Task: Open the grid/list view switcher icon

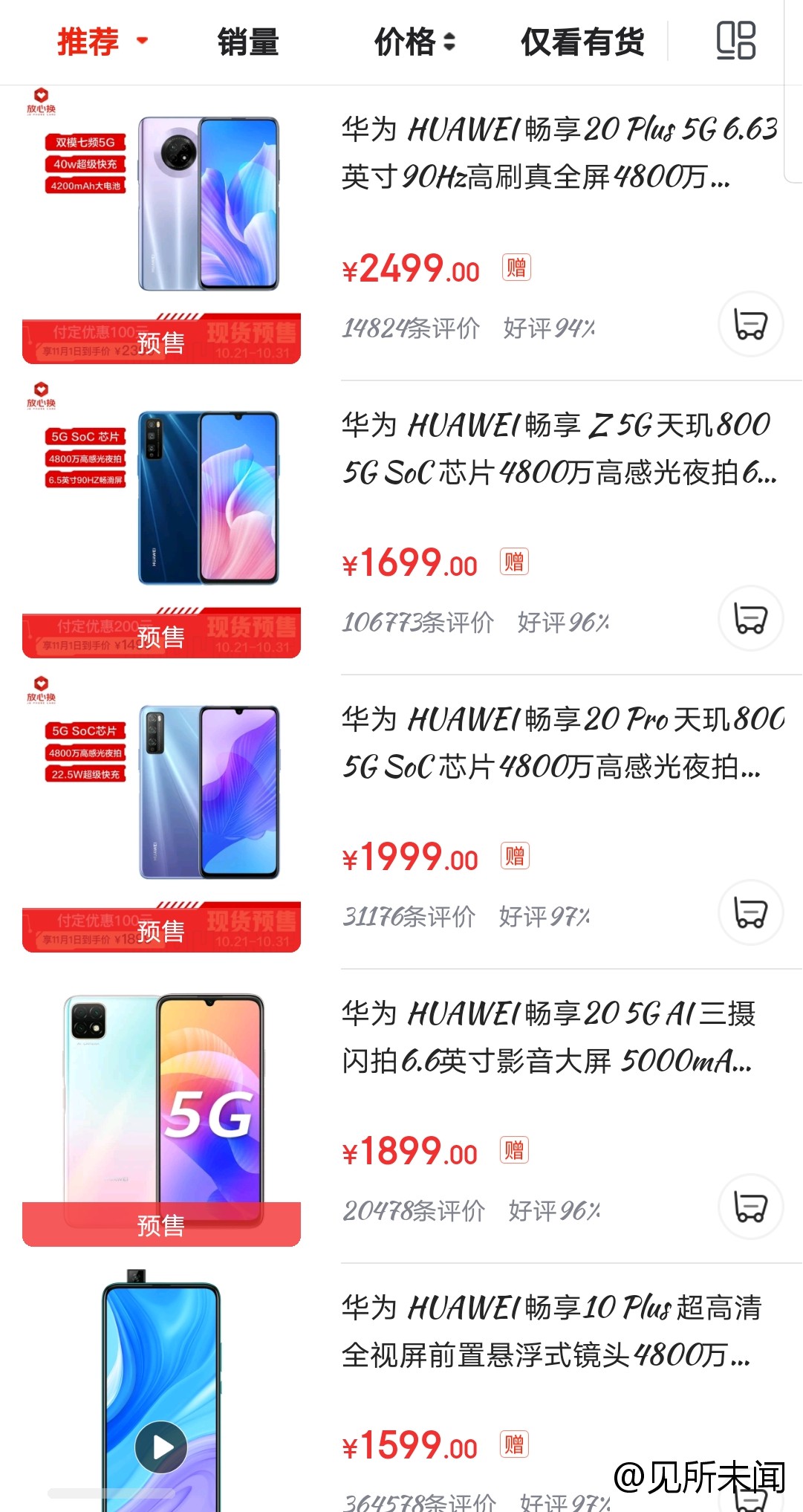Action: pyautogui.click(x=736, y=41)
